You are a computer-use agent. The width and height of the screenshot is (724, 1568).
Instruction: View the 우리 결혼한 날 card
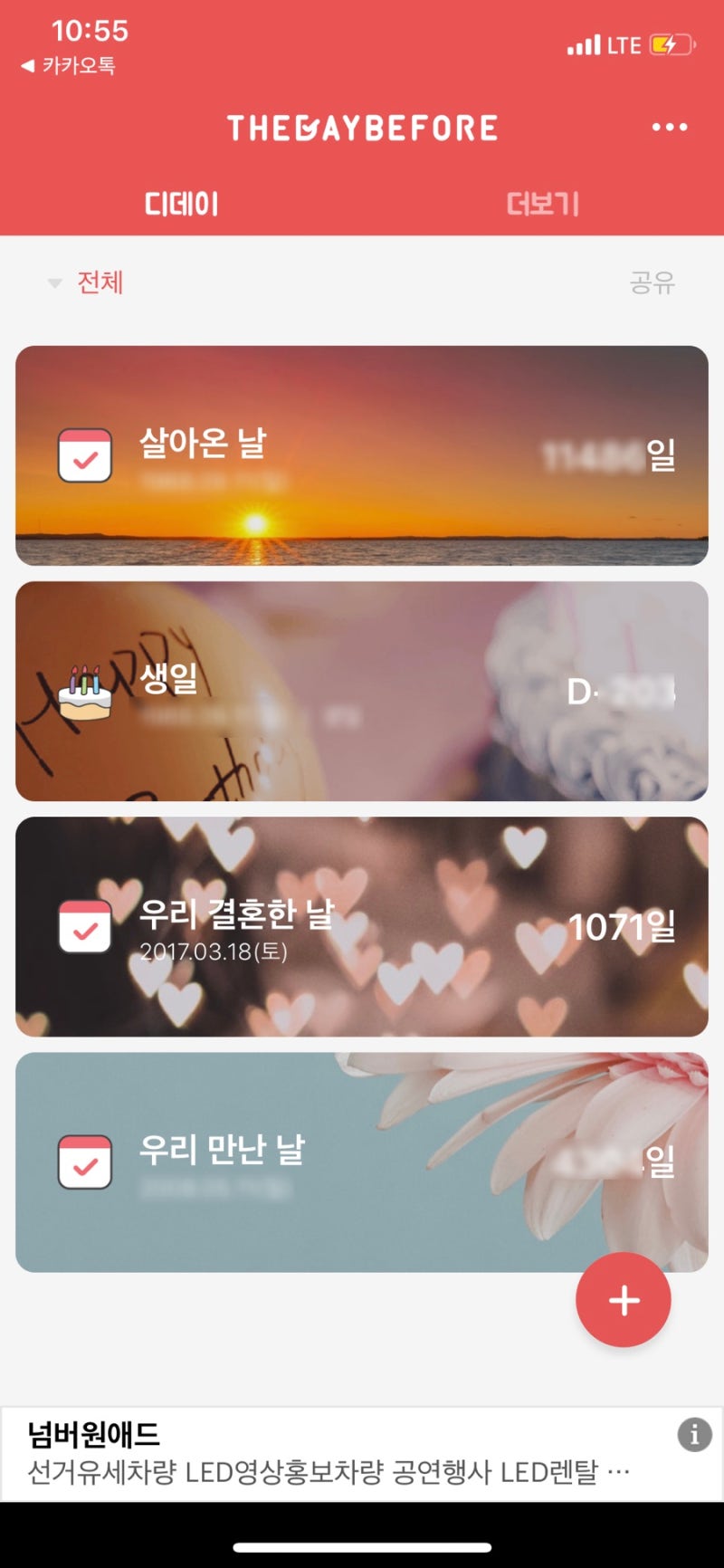361,926
